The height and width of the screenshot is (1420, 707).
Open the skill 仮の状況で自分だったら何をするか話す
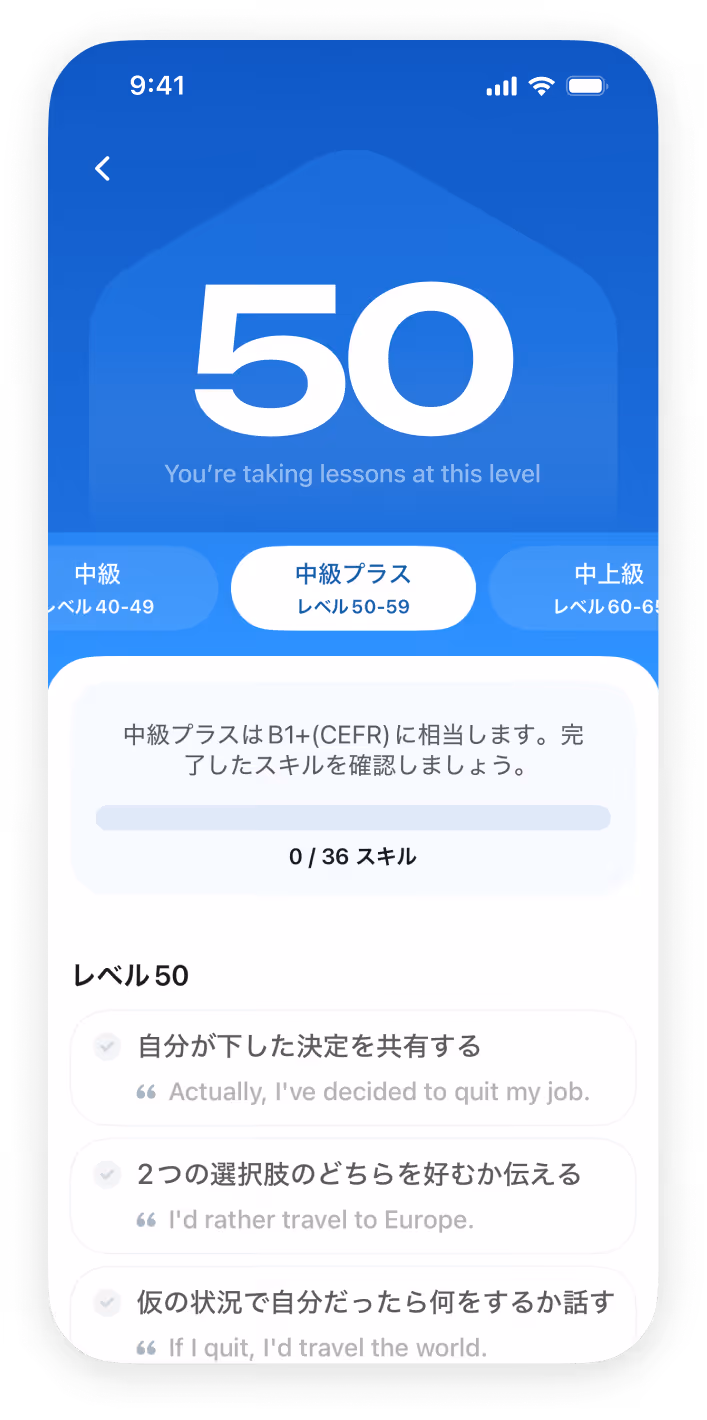(353, 1318)
